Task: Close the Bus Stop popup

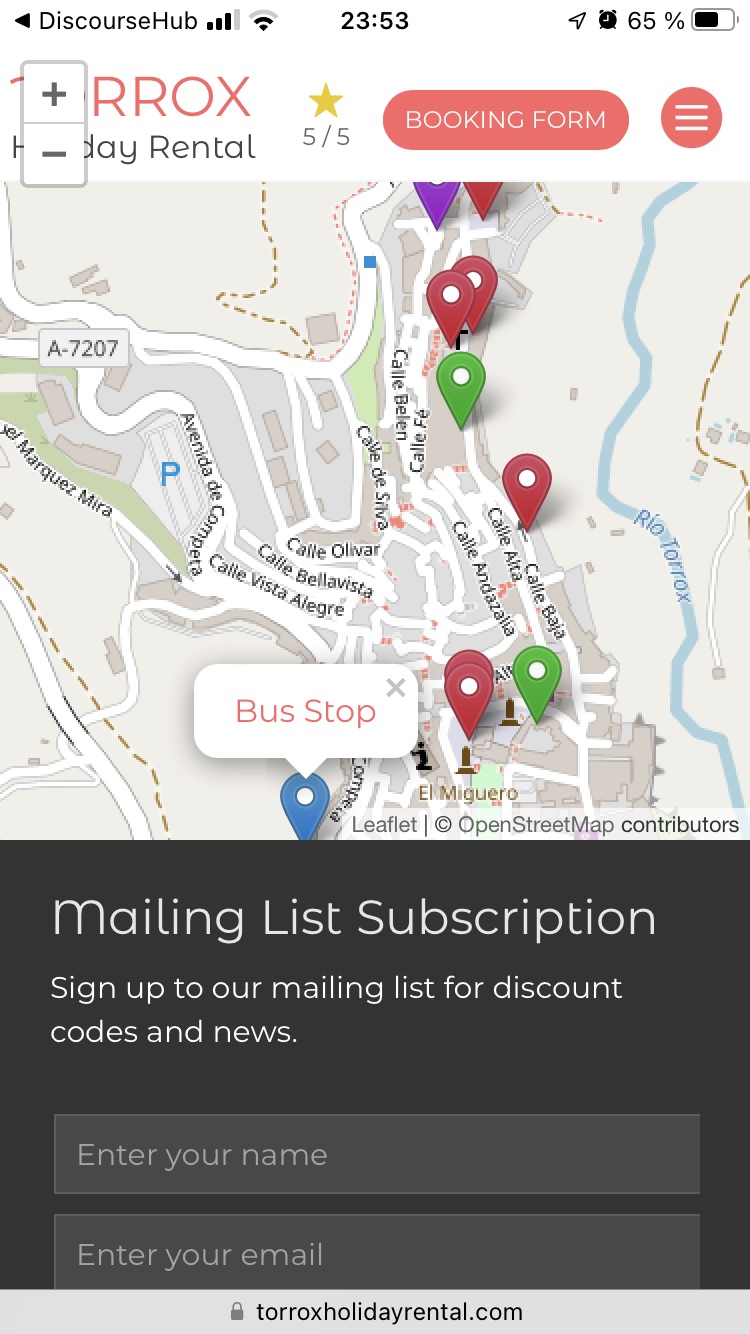Action: (396, 687)
